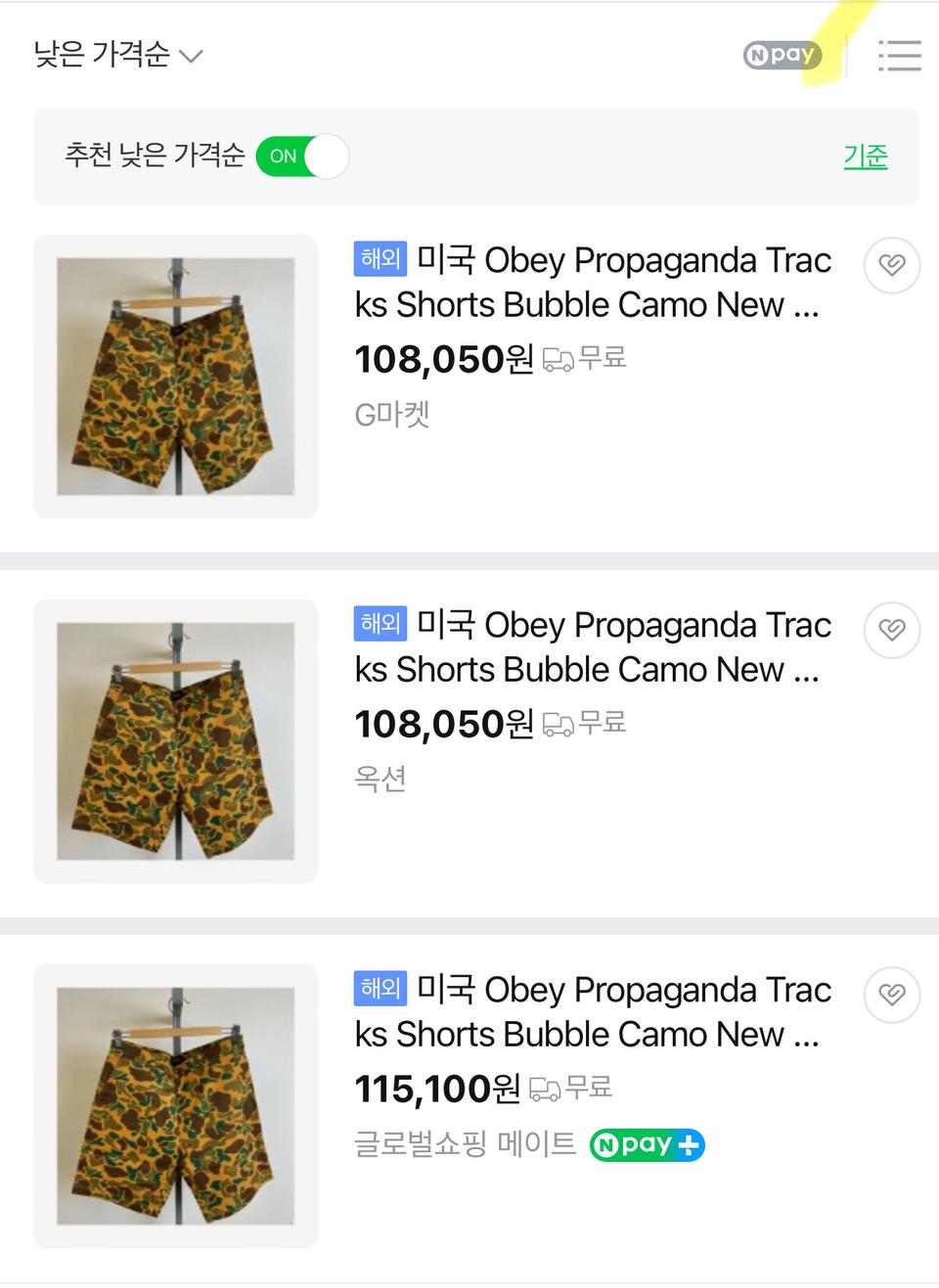The image size is (939, 1288).
Task: Select the 옥션 seller label
Action: [381, 778]
